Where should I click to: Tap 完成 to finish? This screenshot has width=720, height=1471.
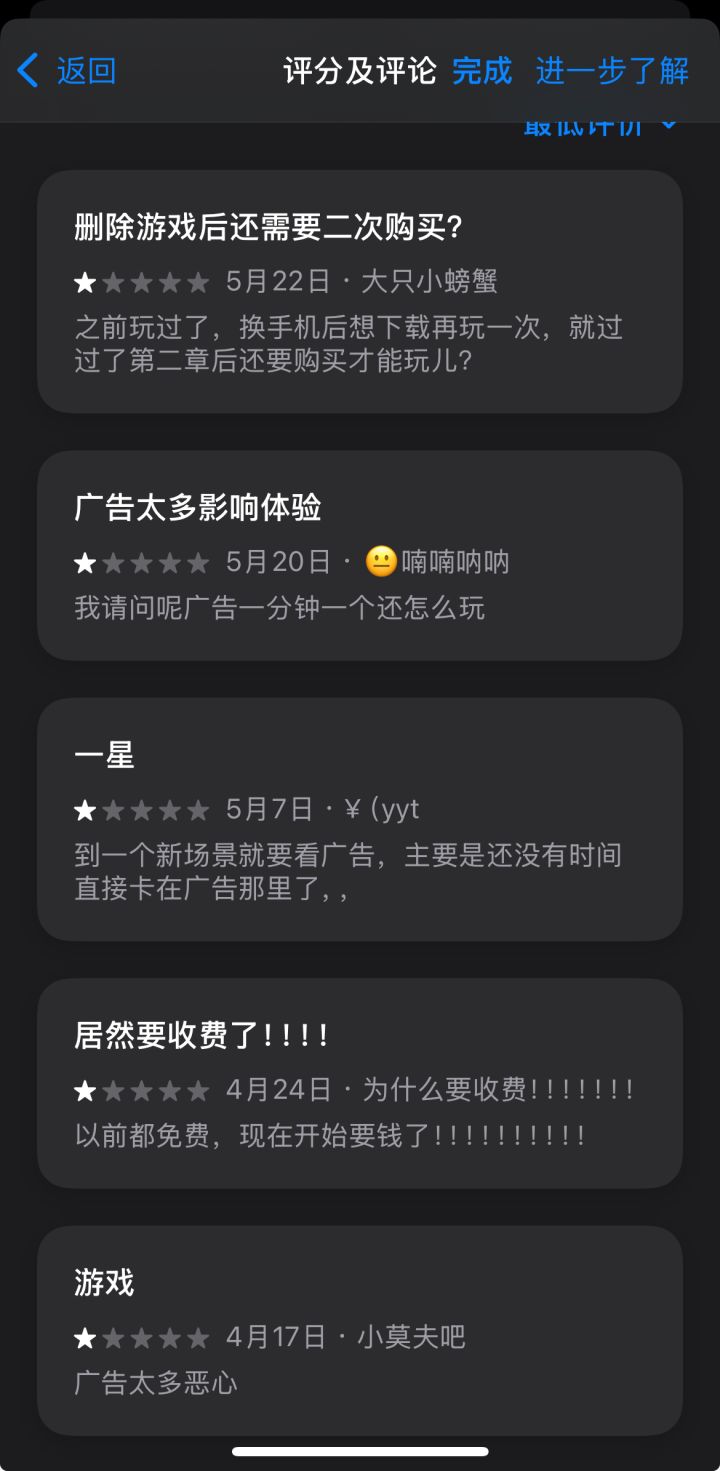[x=483, y=70]
